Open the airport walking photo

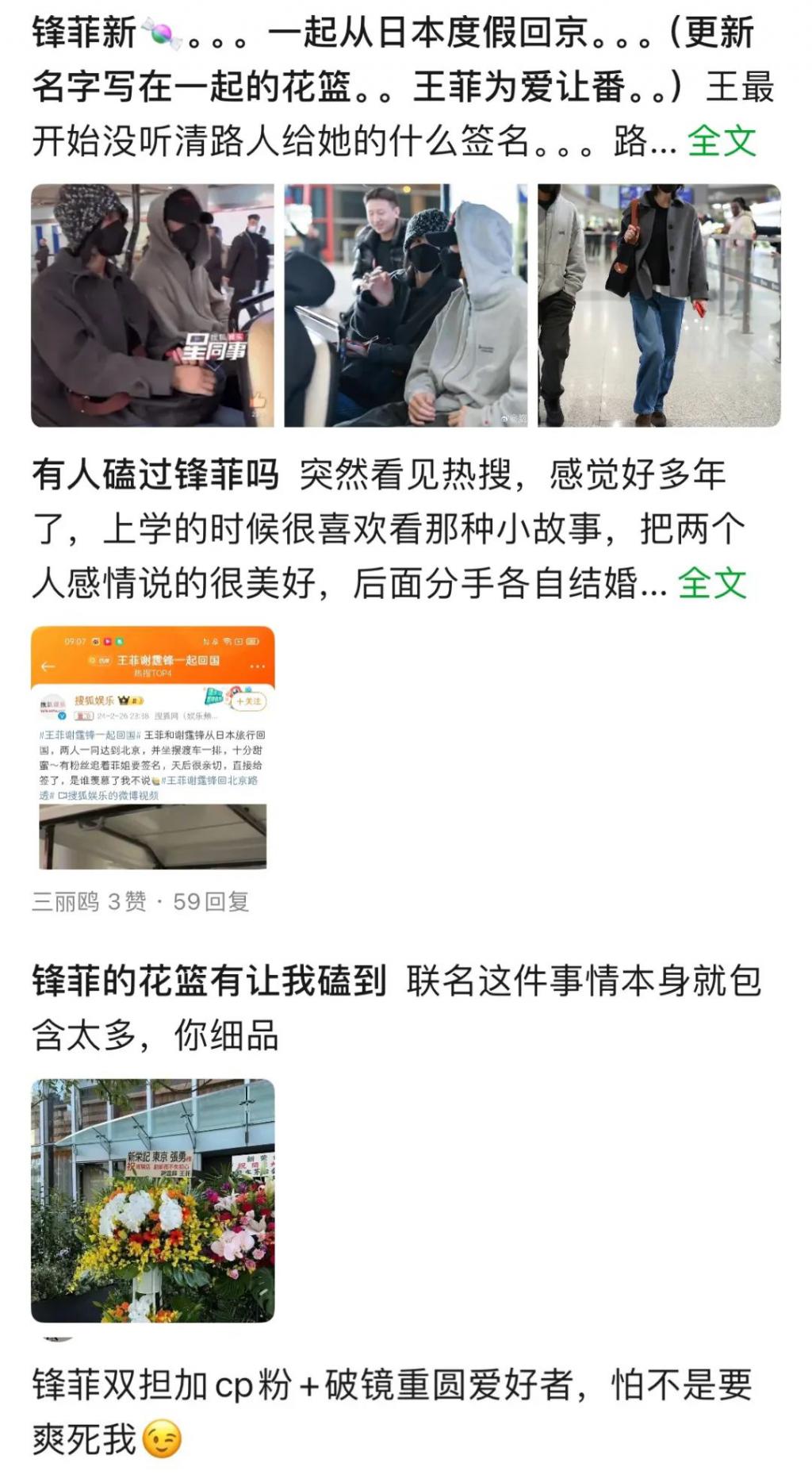[x=659, y=305]
